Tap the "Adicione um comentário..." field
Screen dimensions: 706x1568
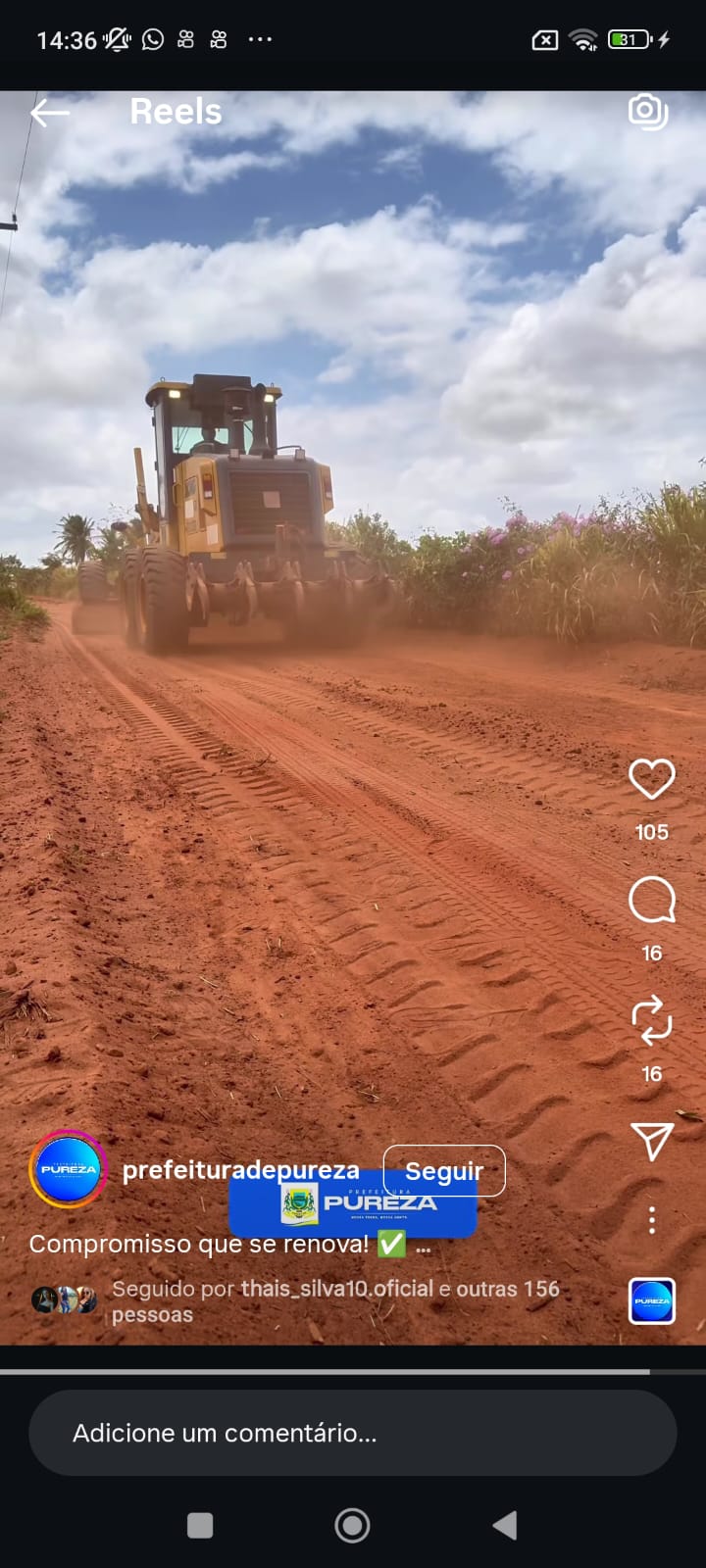pos(353,1433)
